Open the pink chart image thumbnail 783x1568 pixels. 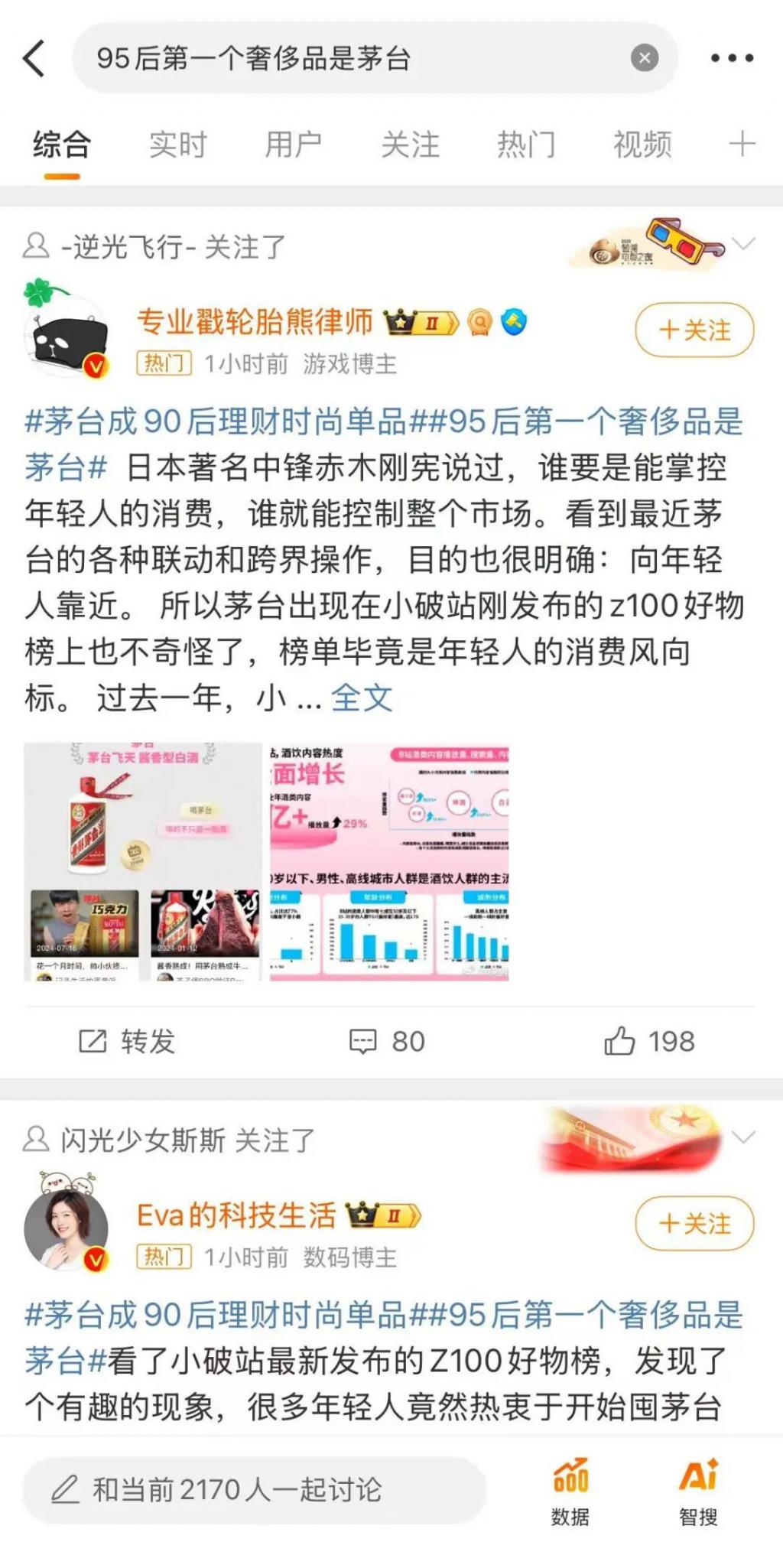point(389,861)
